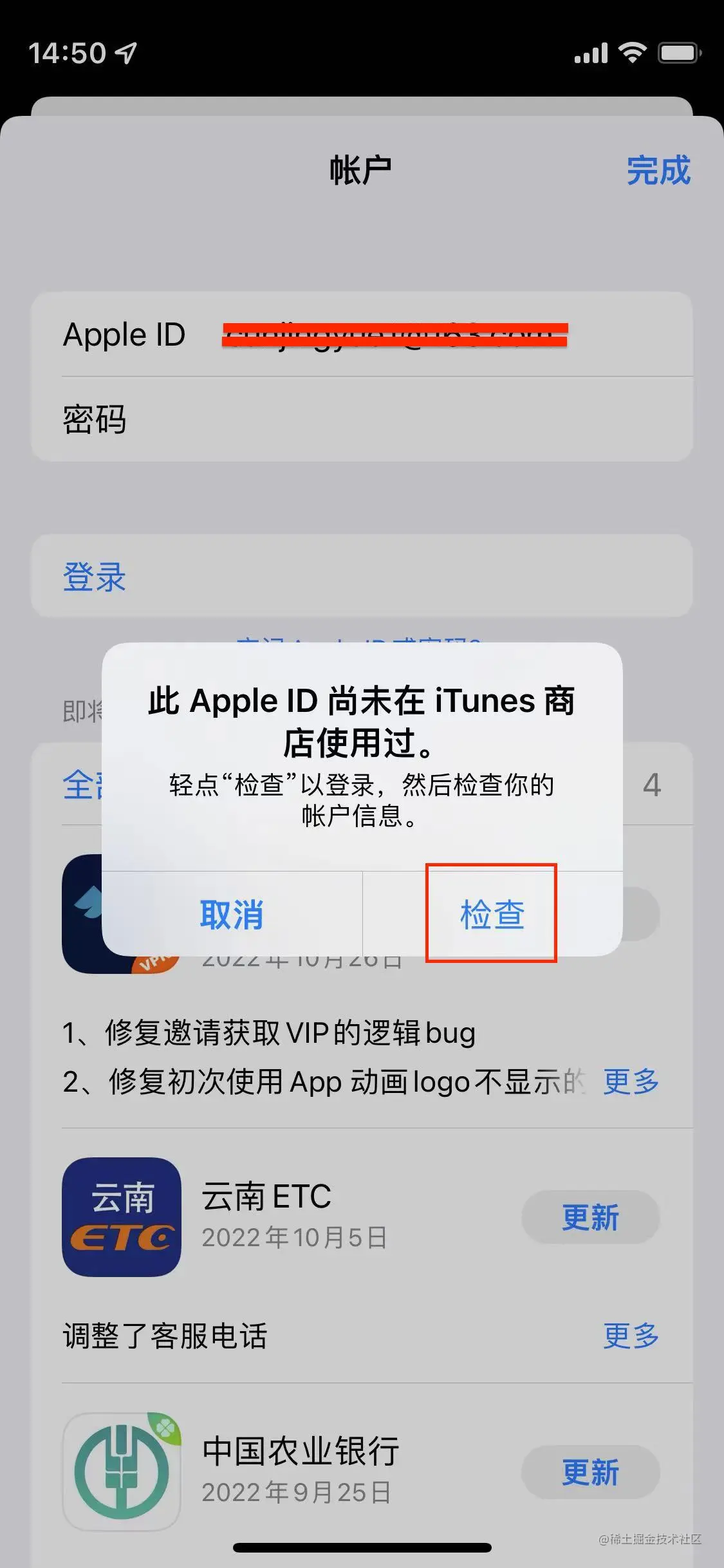Open the 中国农业银行 app icon

tap(122, 1471)
